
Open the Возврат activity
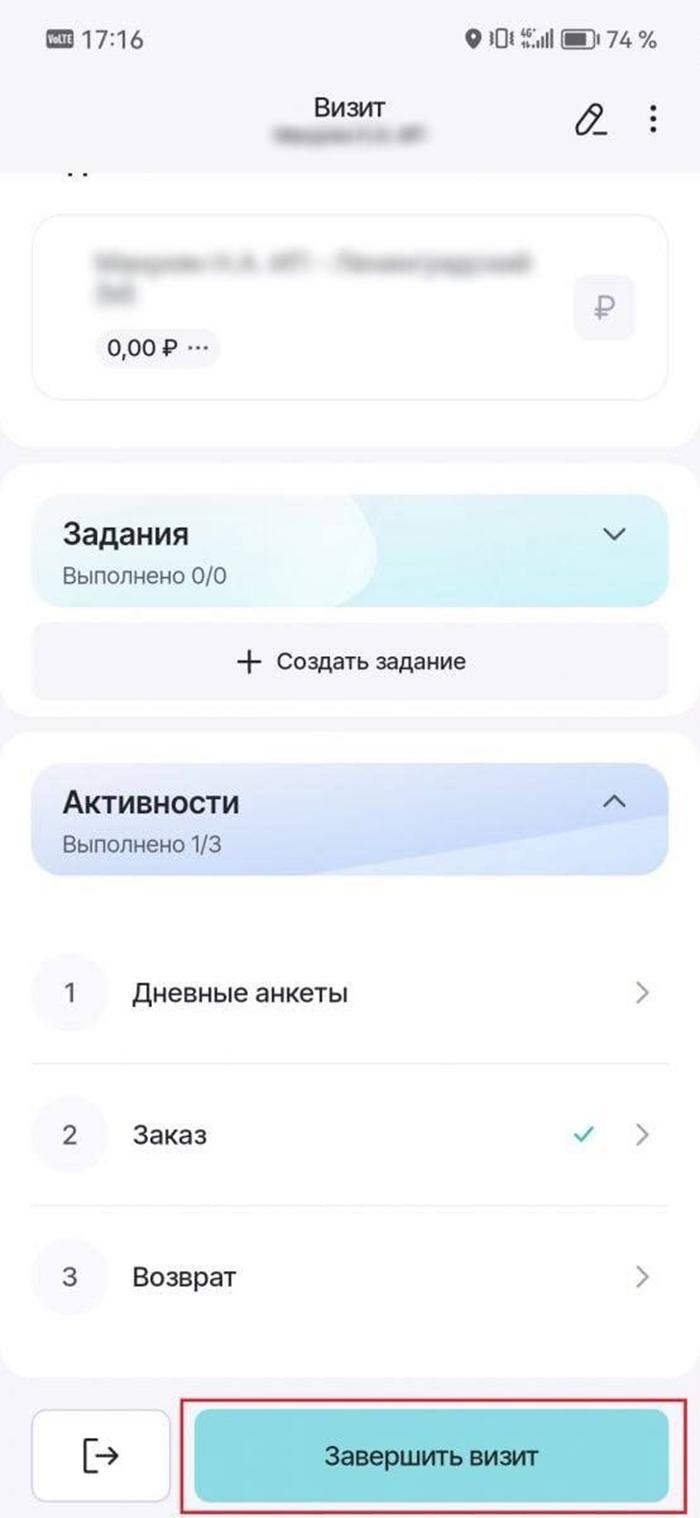[350, 1277]
